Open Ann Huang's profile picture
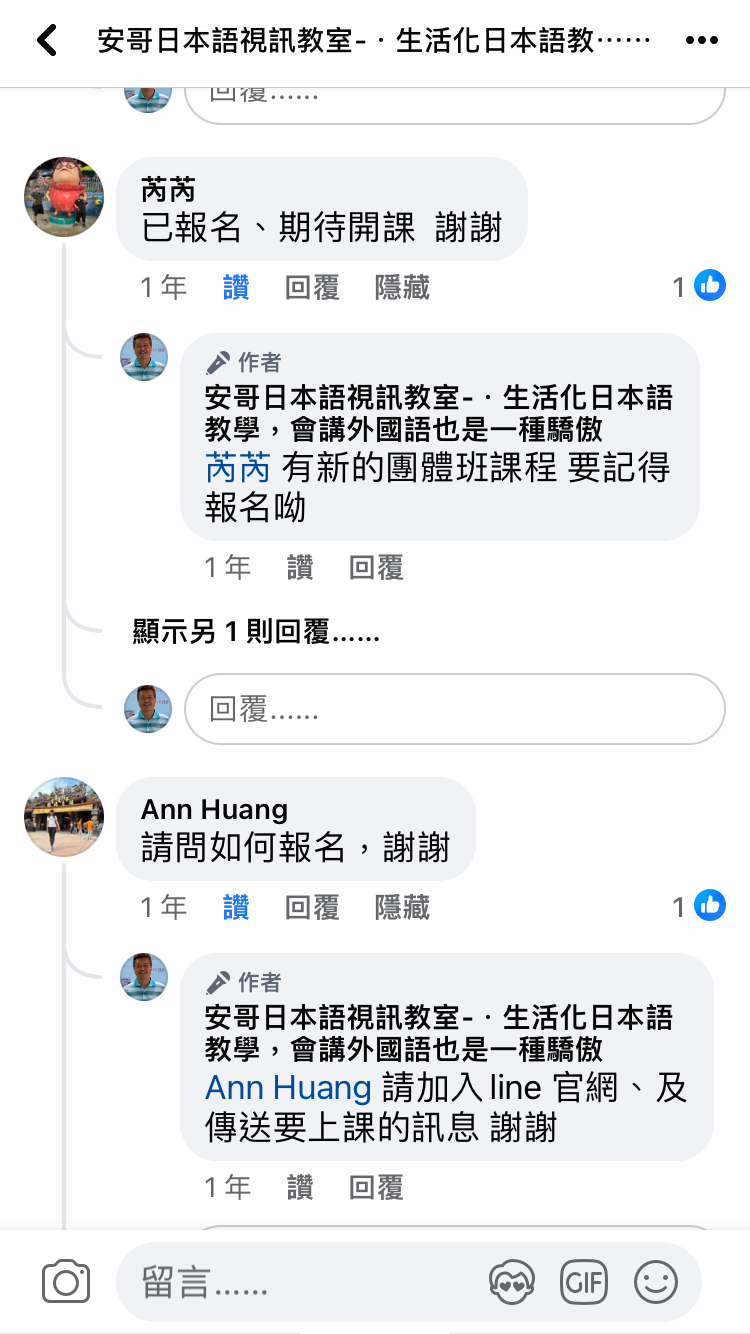The height and width of the screenshot is (1334, 750). point(64,817)
